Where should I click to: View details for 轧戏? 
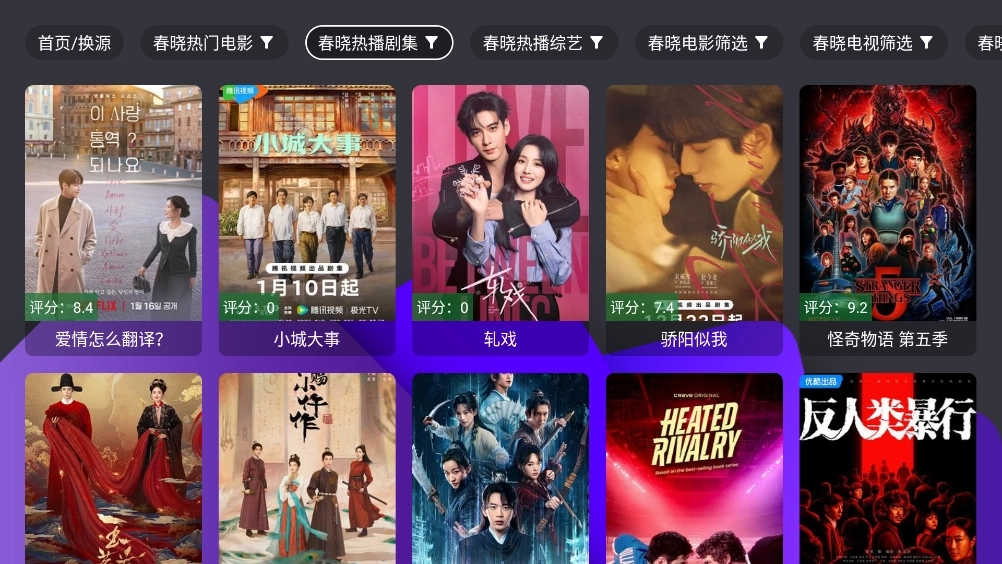pos(500,220)
